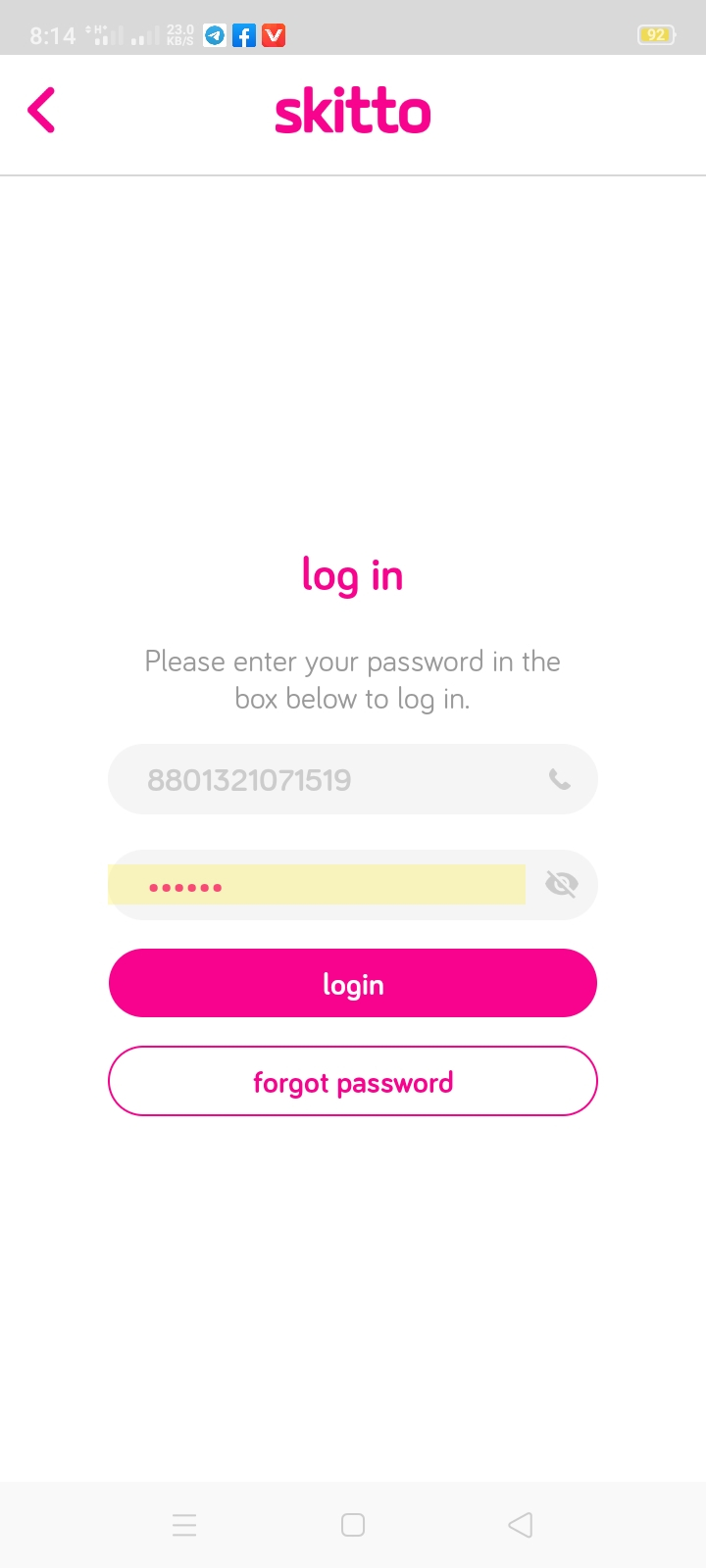Focus the password field

point(319,886)
